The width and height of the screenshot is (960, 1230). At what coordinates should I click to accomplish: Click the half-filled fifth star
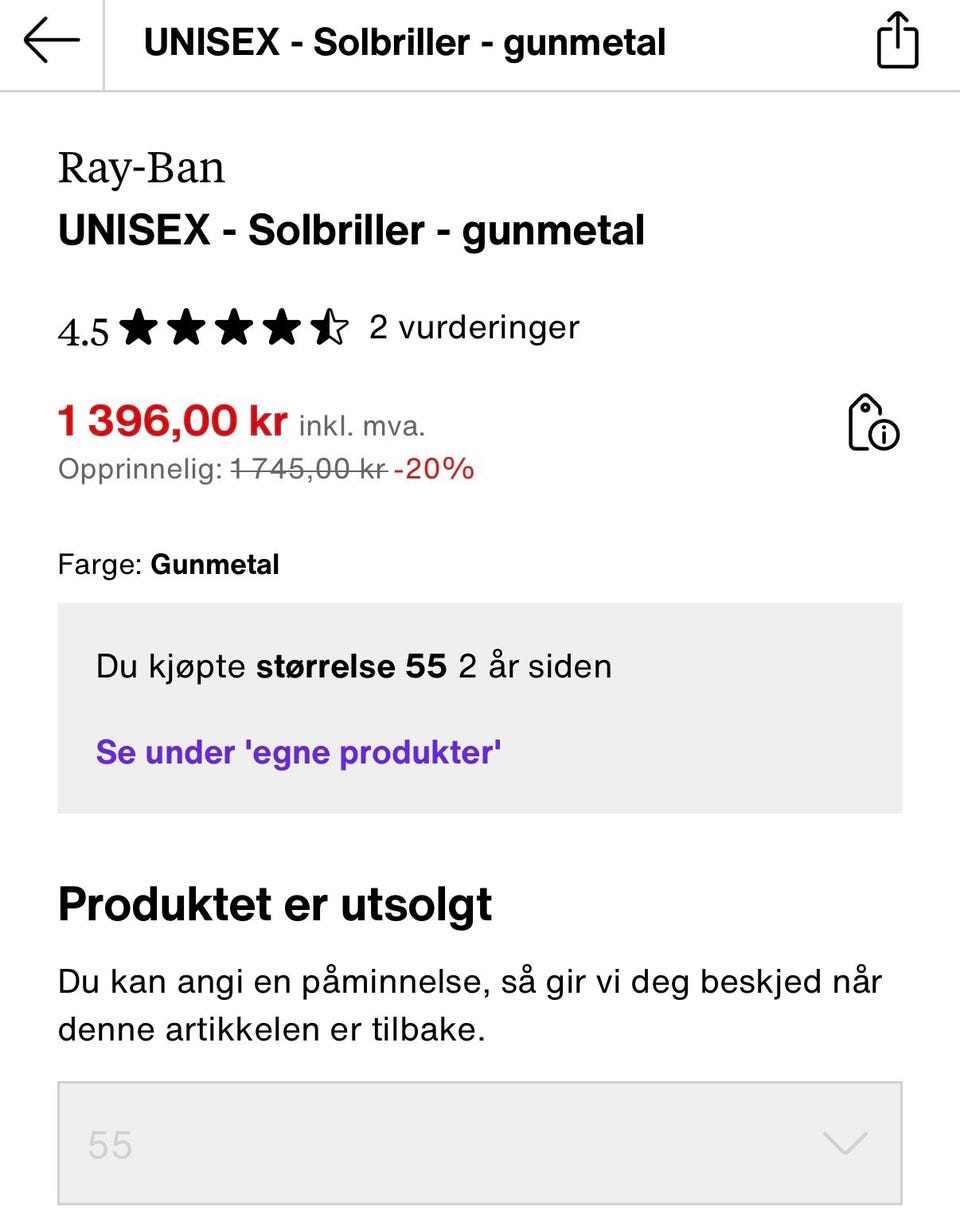[x=331, y=326]
